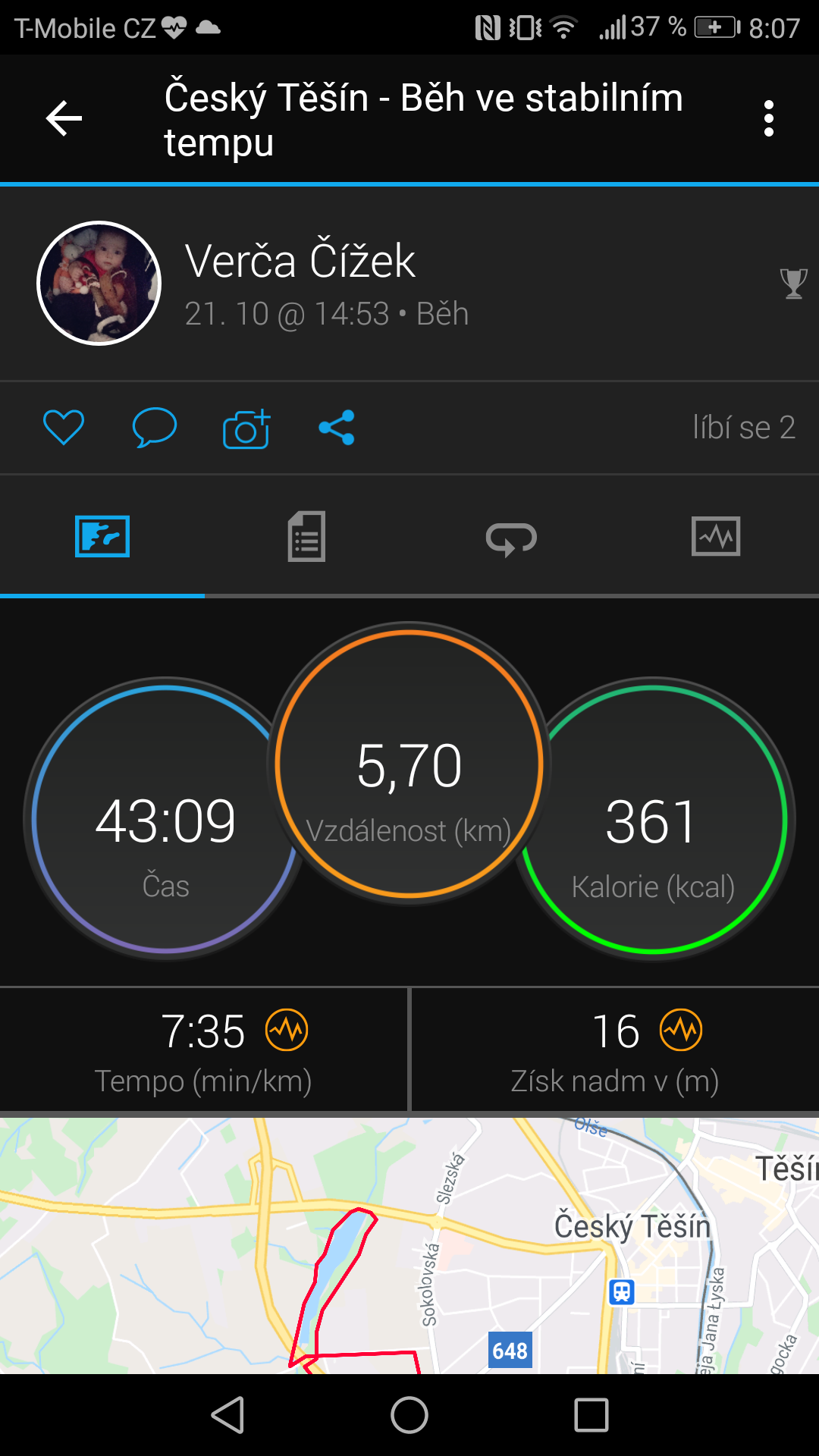Image resolution: width=819 pixels, height=1456 pixels.
Task: Open the 'líbí se 2' likes list
Action: pyautogui.click(x=743, y=428)
